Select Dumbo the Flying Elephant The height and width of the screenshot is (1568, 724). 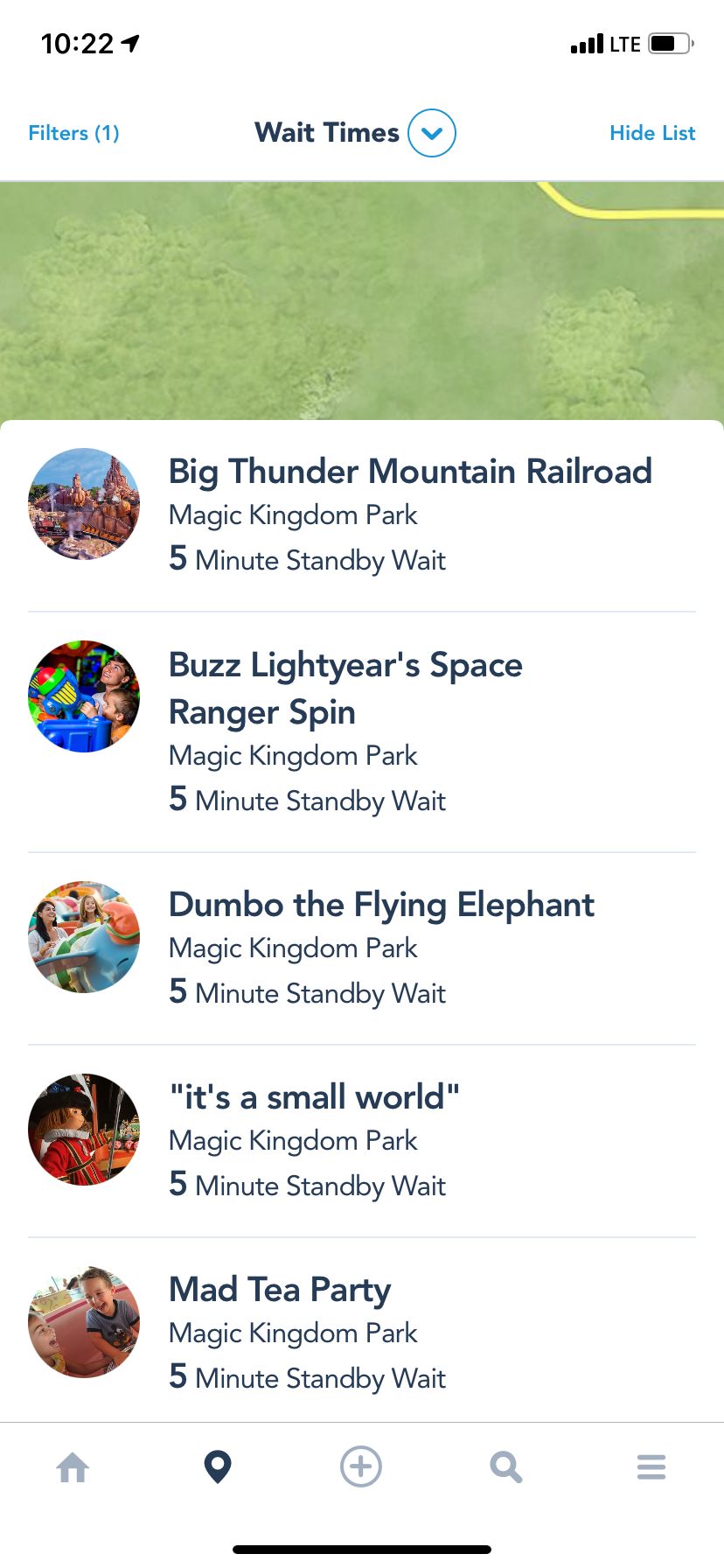tap(381, 906)
